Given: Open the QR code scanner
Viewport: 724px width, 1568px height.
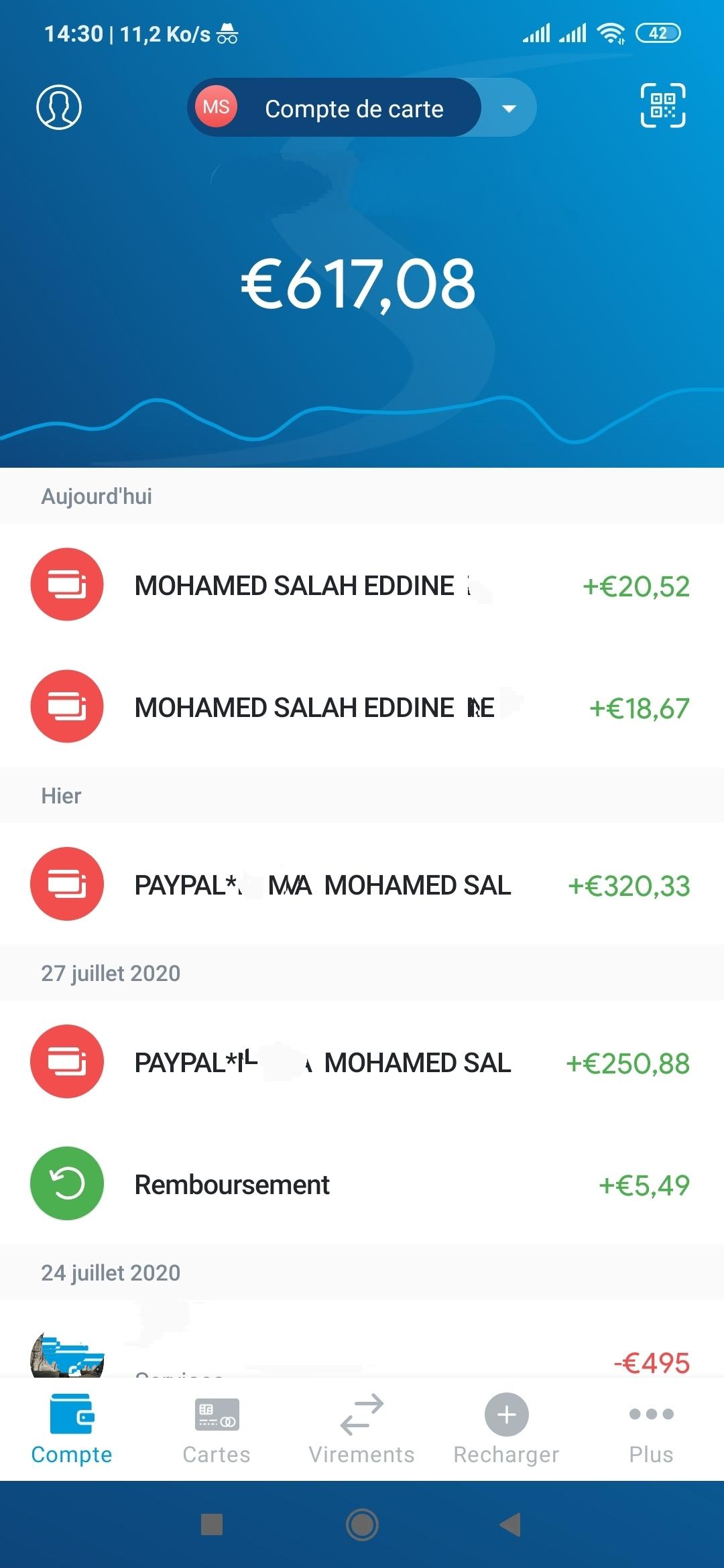Looking at the screenshot, I should pyautogui.click(x=663, y=106).
